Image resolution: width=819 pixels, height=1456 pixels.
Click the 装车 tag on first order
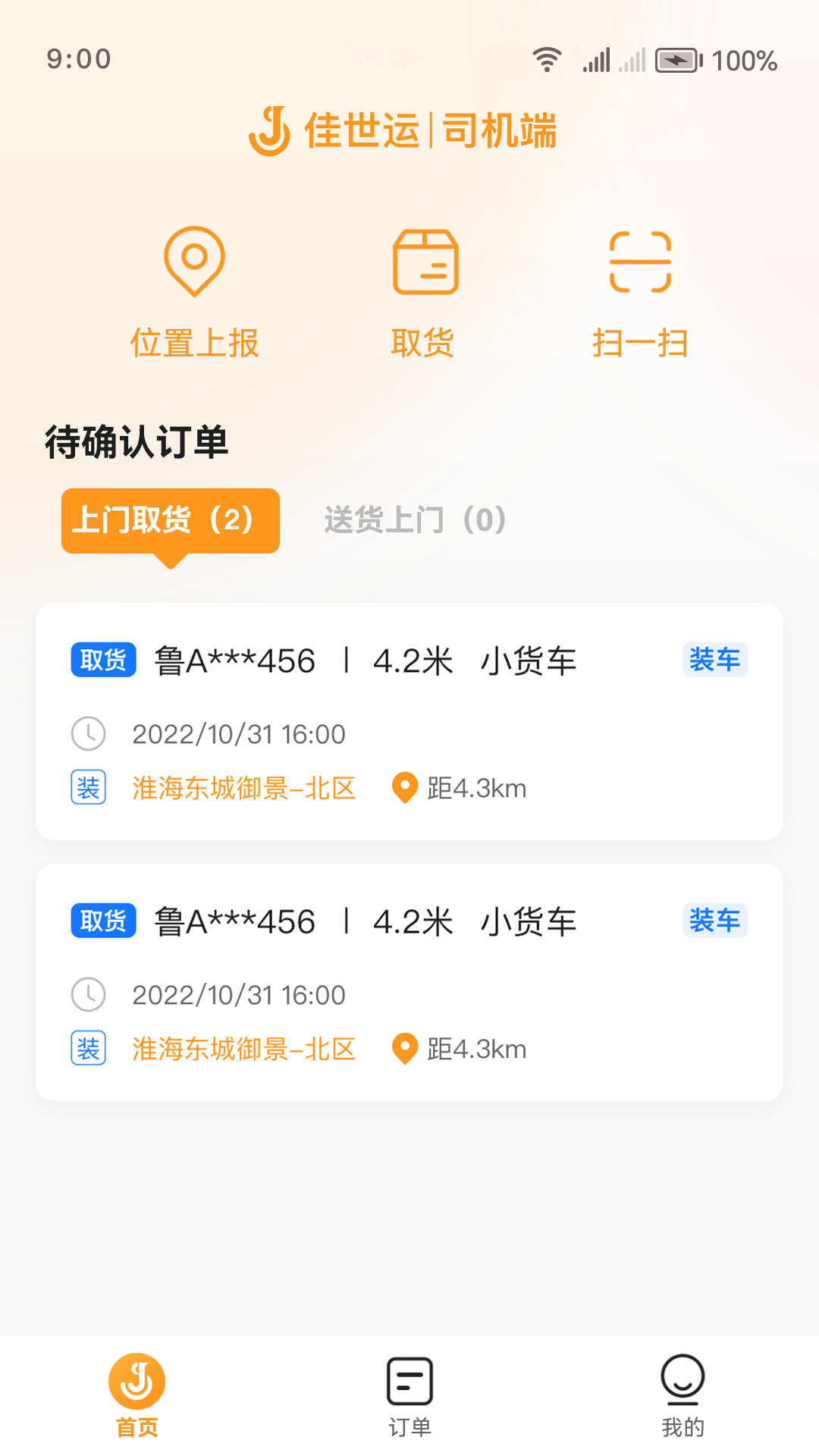[714, 660]
